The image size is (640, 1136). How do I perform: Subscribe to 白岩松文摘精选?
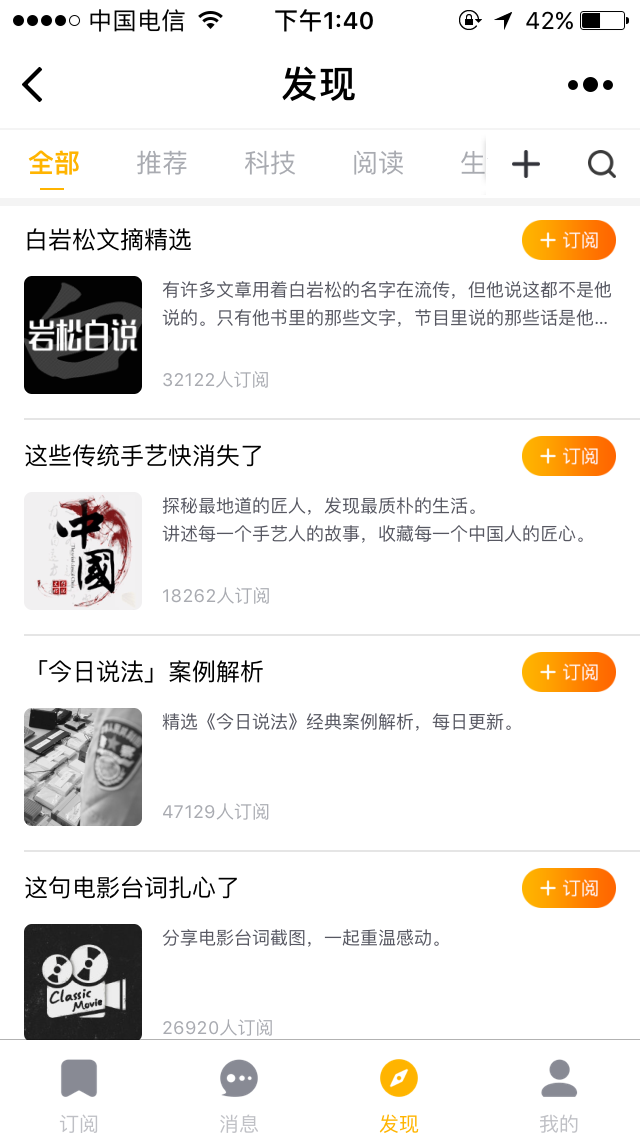pyautogui.click(x=569, y=240)
